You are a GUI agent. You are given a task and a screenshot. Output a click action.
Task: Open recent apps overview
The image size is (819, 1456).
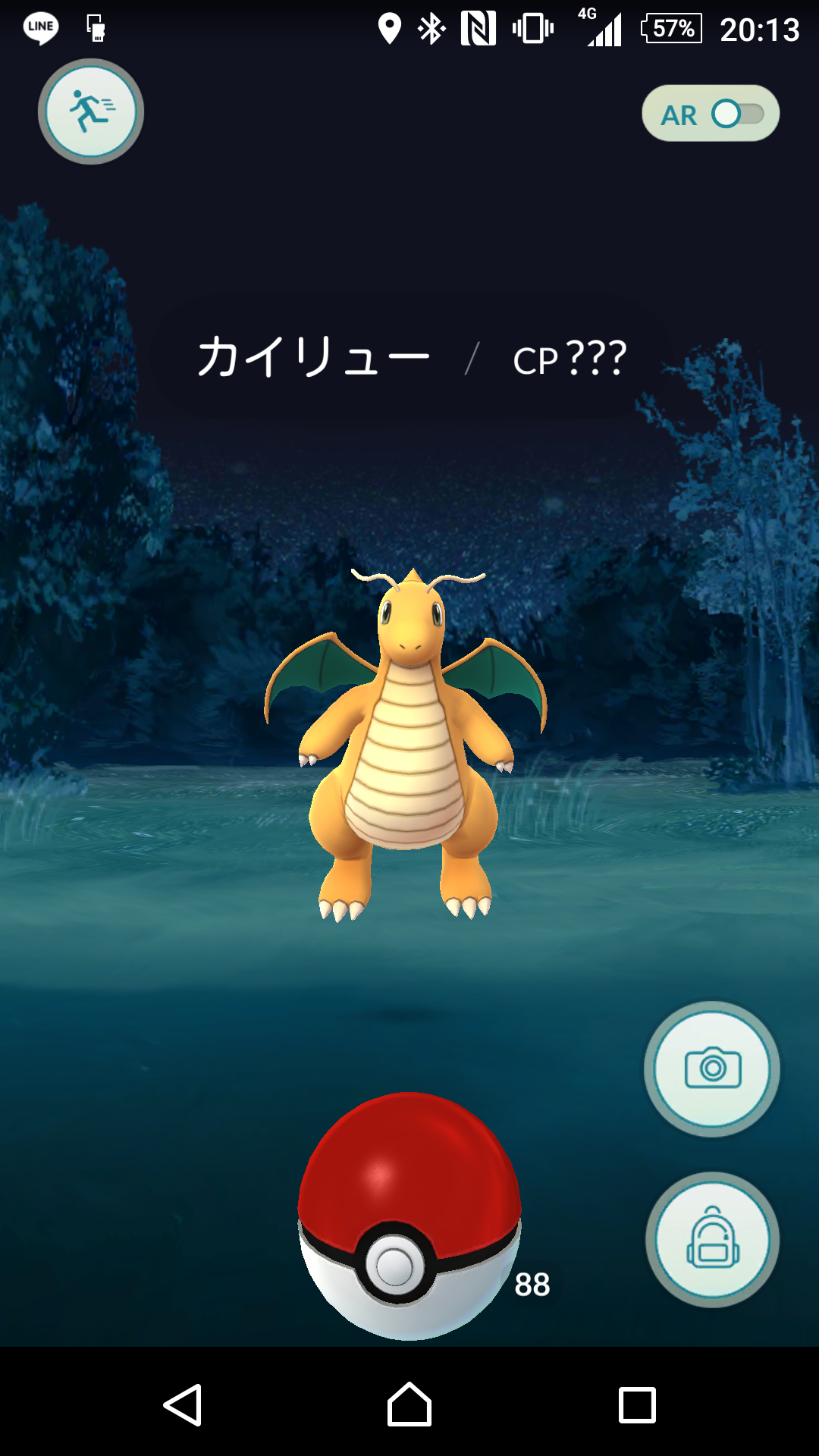[637, 1405]
